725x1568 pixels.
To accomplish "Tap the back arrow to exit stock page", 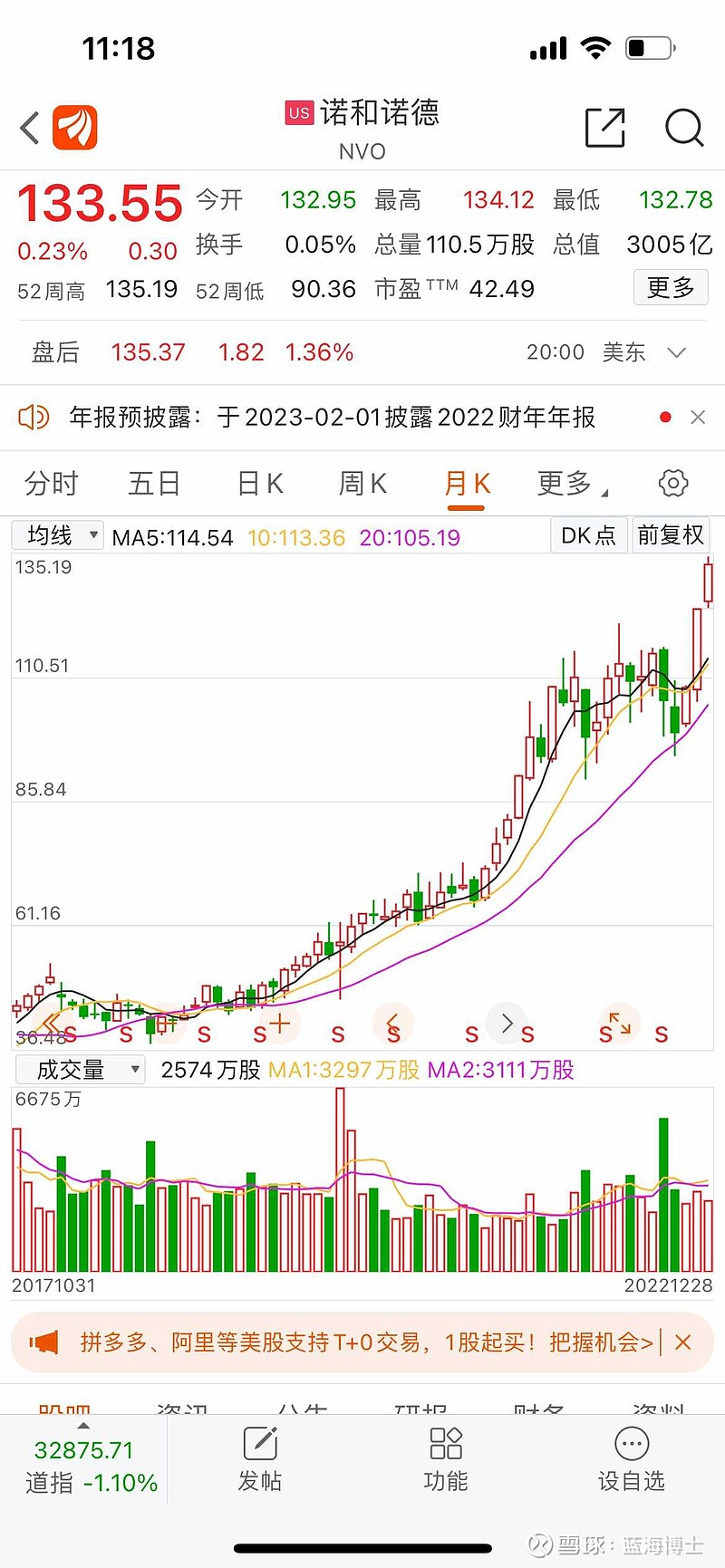I will (x=28, y=128).
